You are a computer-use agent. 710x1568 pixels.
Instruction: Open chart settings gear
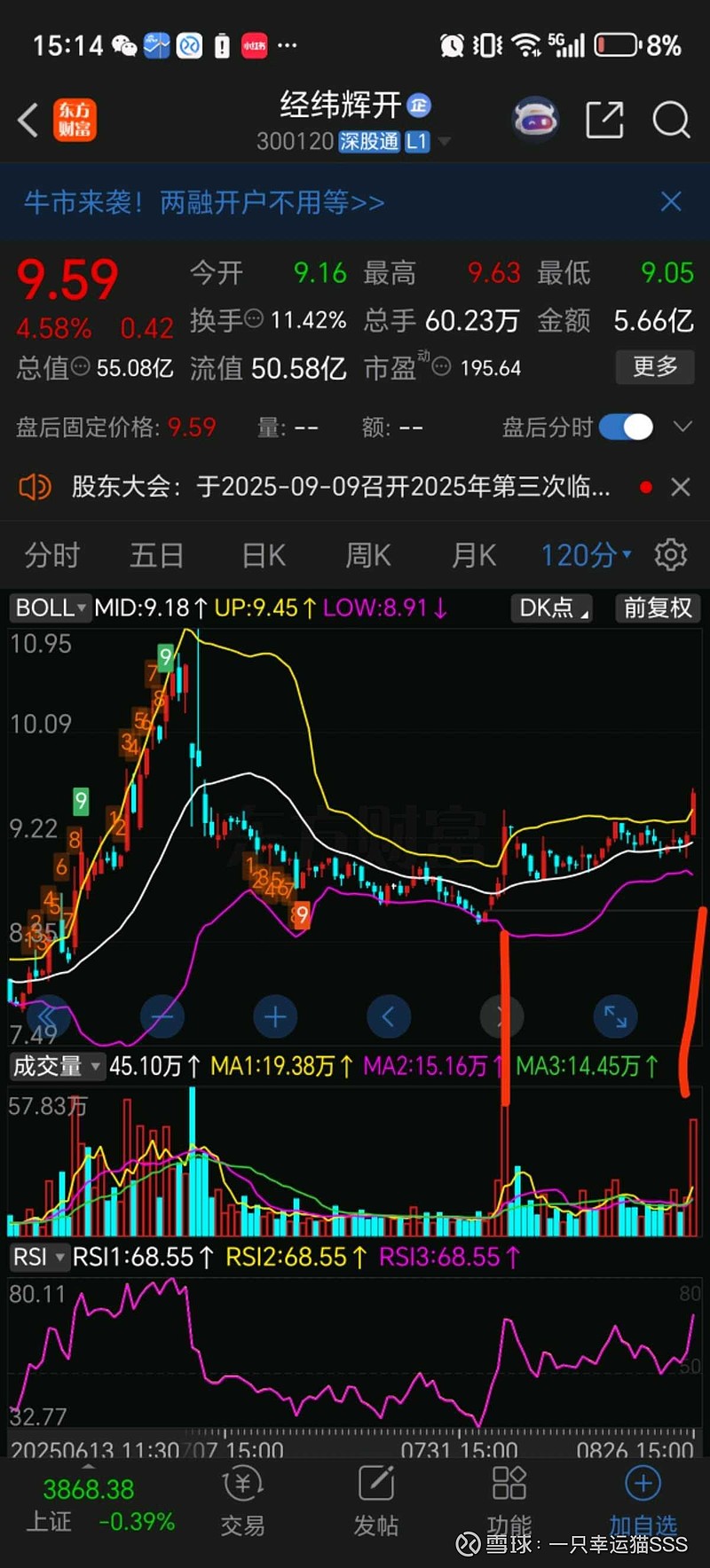coord(670,554)
